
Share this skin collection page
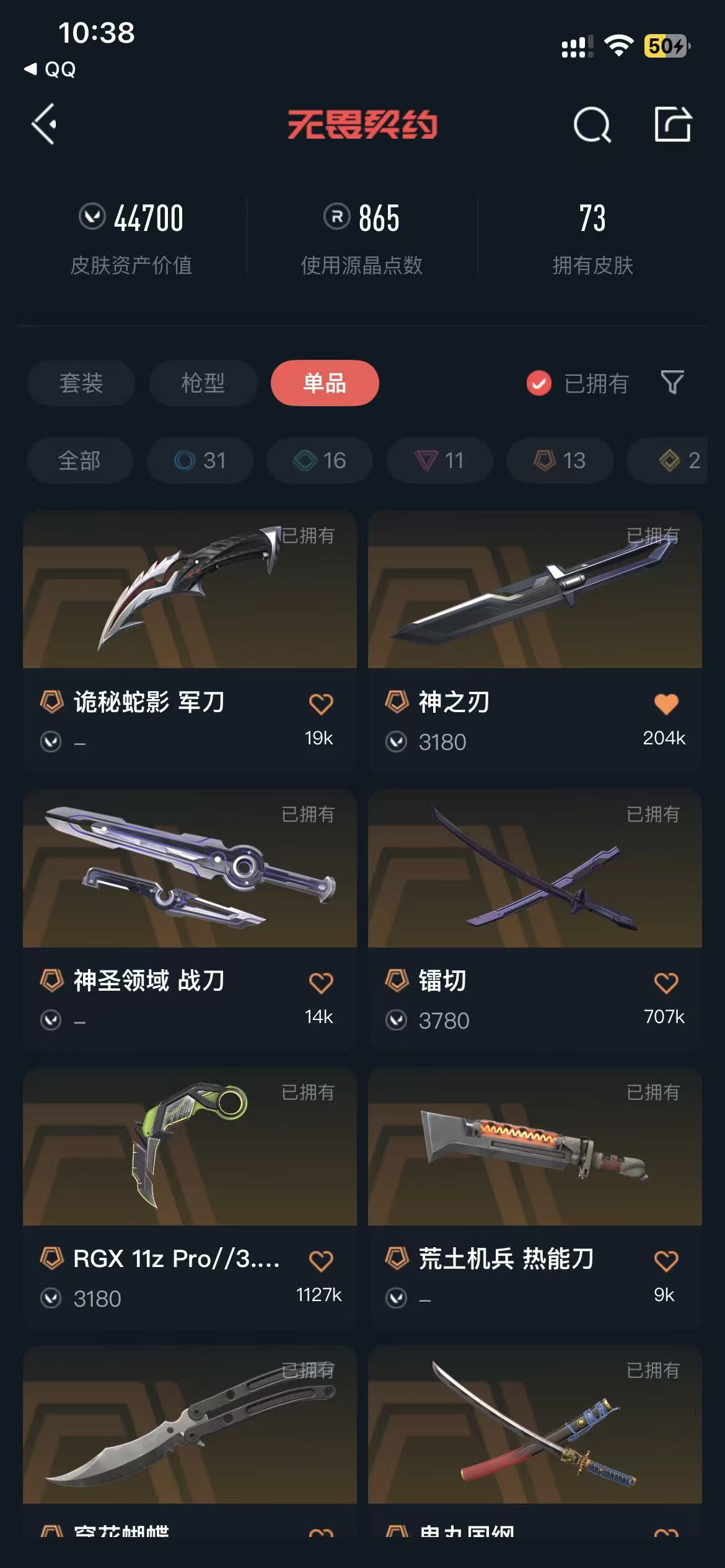click(673, 124)
